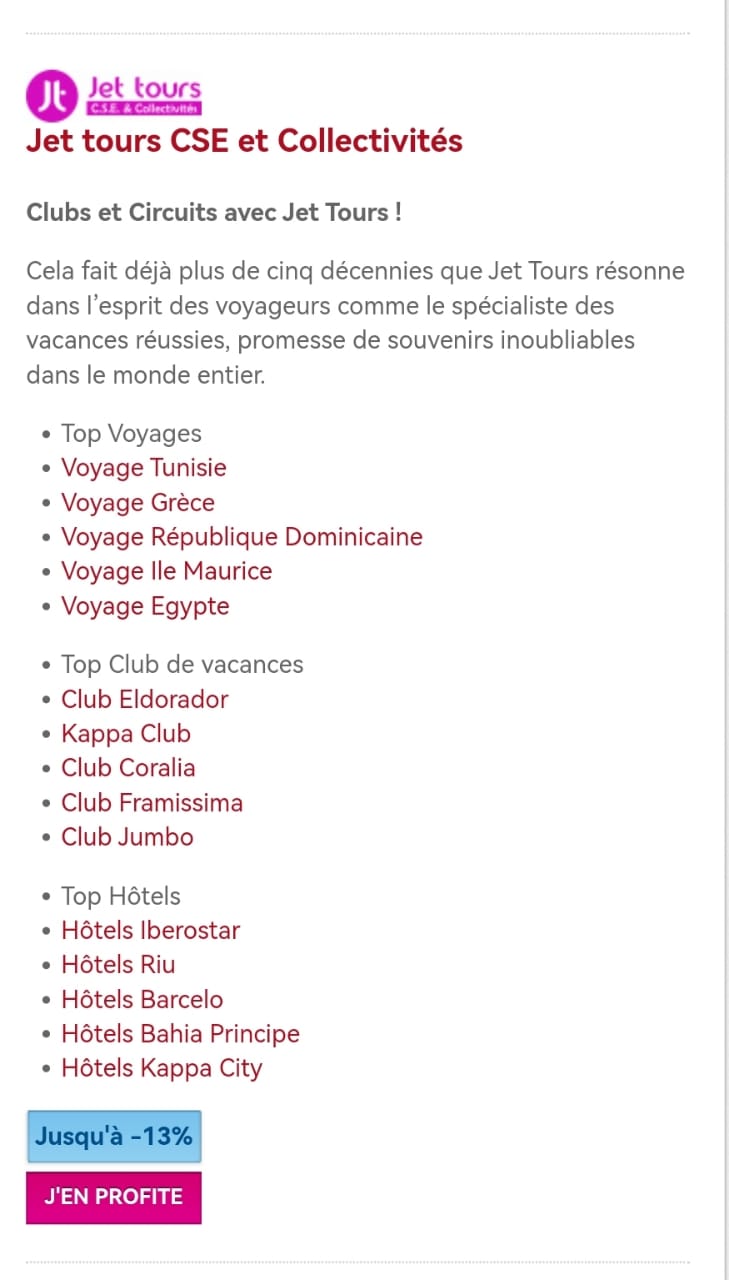Select Voyage République Dominicaine
This screenshot has width=729, height=1280.
[242, 537]
